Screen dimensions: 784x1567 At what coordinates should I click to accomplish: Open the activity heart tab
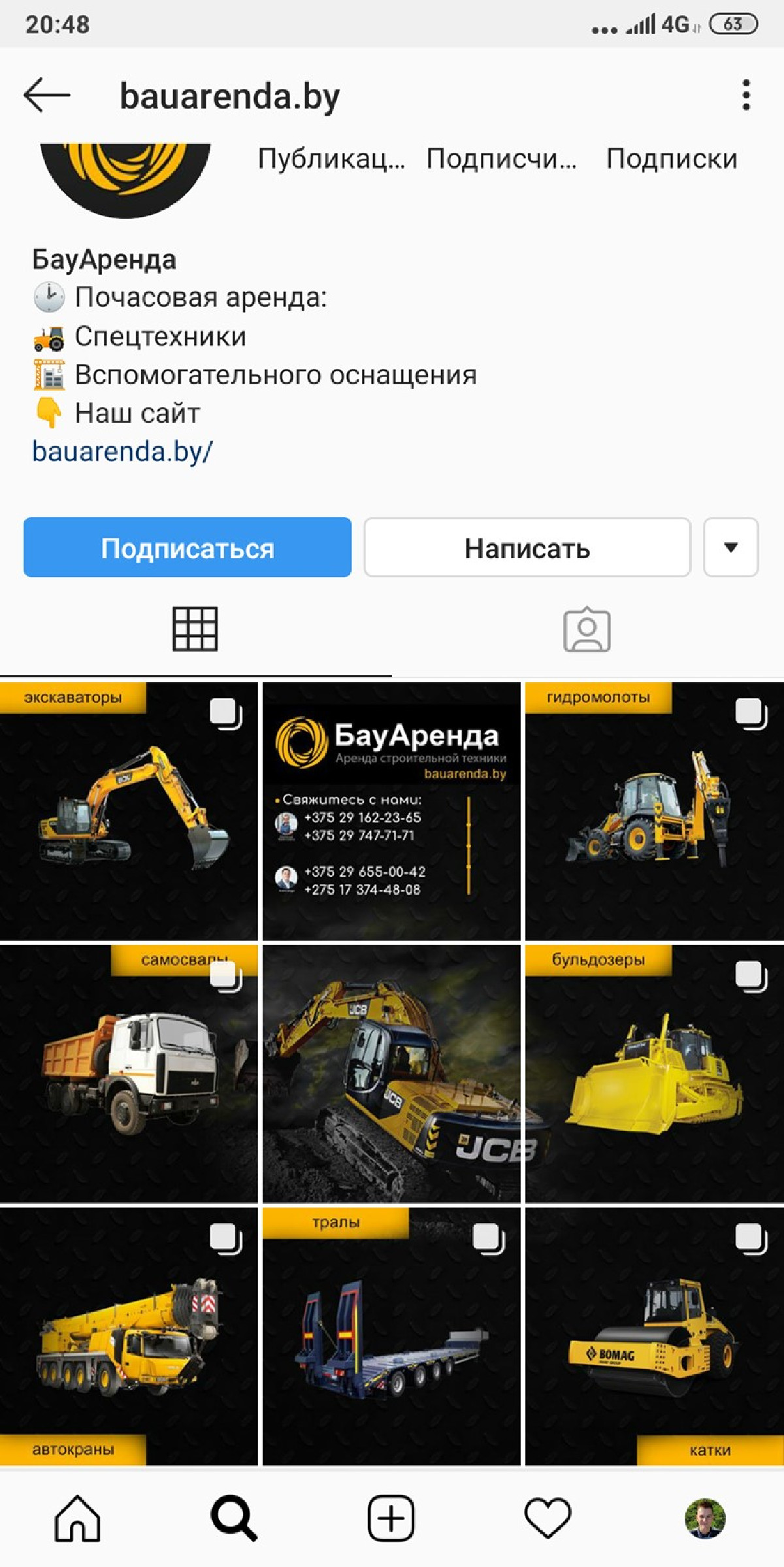[x=547, y=1518]
